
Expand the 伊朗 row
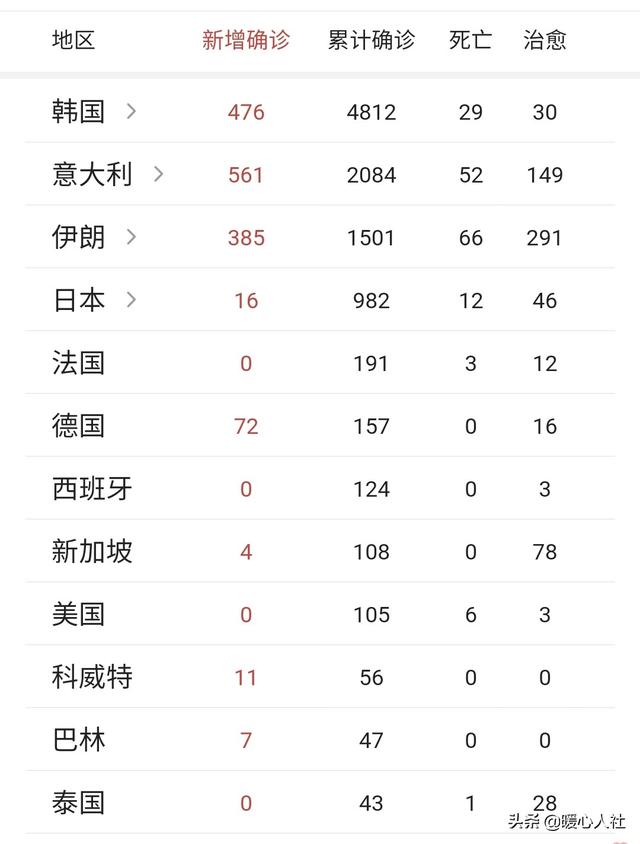tap(131, 237)
